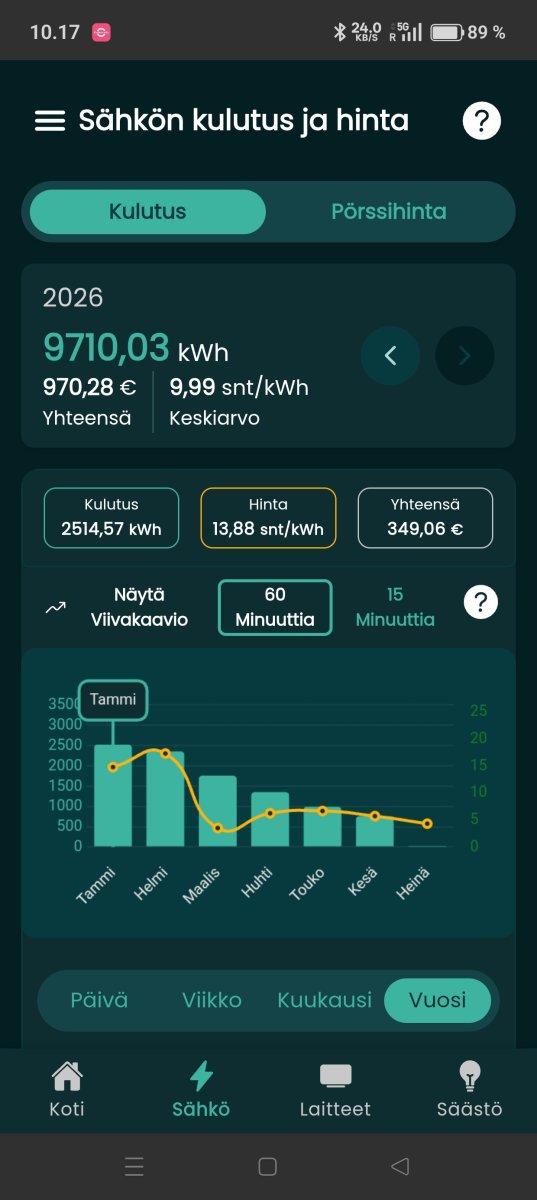Viewport: 537px width, 1200px height.
Task: Open the hamburger menu
Action: click(x=50, y=121)
